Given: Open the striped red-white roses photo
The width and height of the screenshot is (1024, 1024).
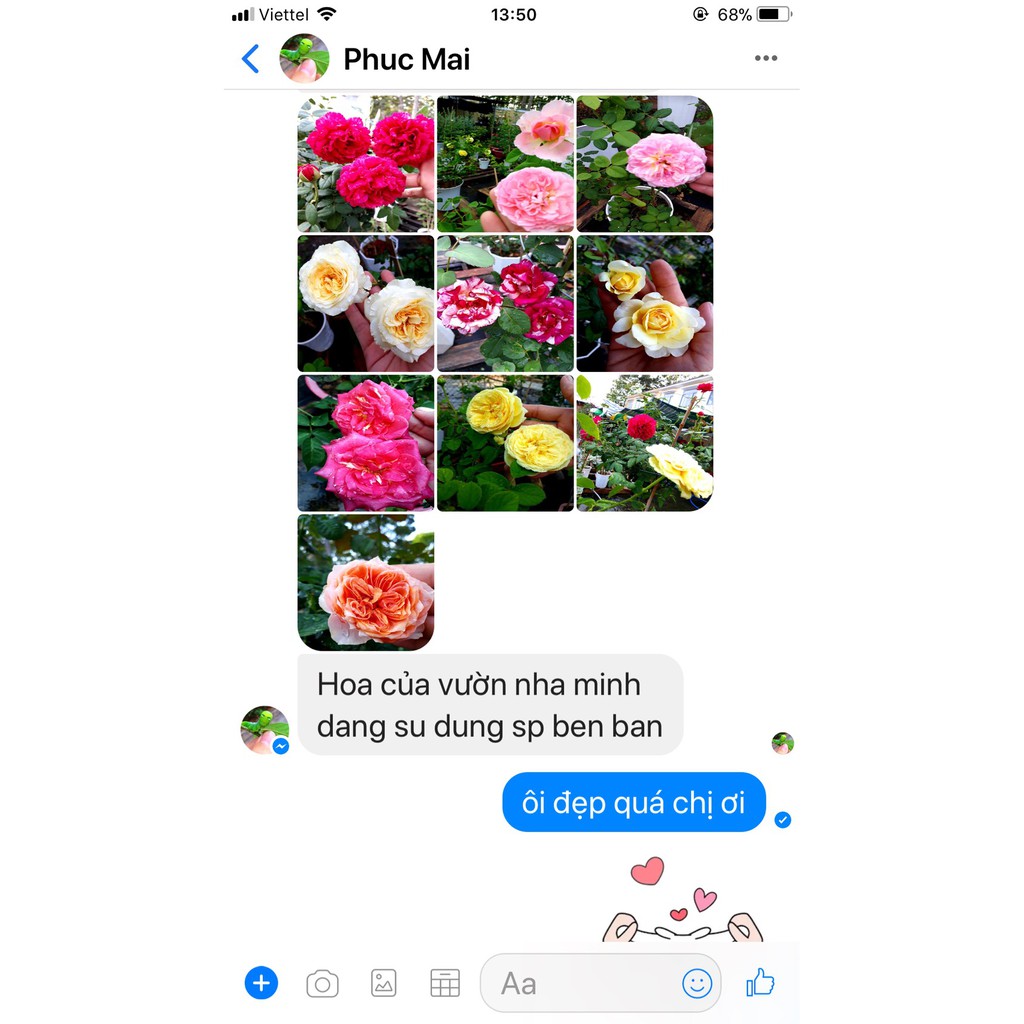Looking at the screenshot, I should [x=505, y=304].
